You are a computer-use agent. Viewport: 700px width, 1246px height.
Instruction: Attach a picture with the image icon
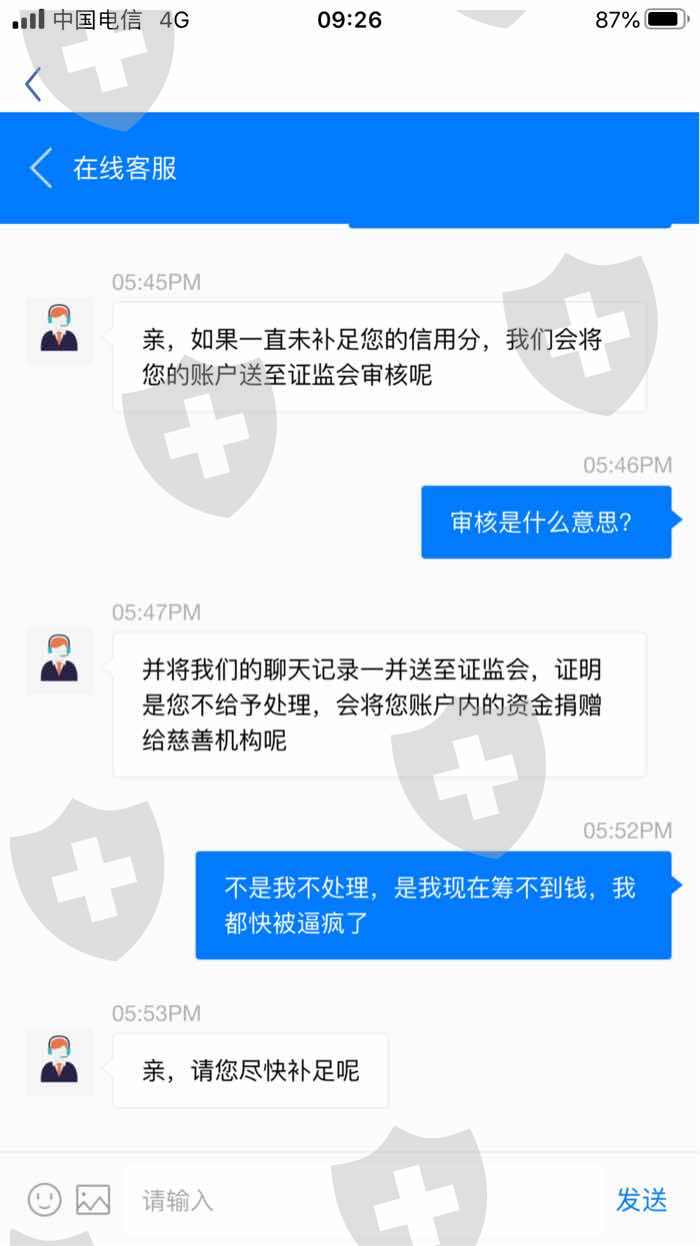(x=93, y=1199)
